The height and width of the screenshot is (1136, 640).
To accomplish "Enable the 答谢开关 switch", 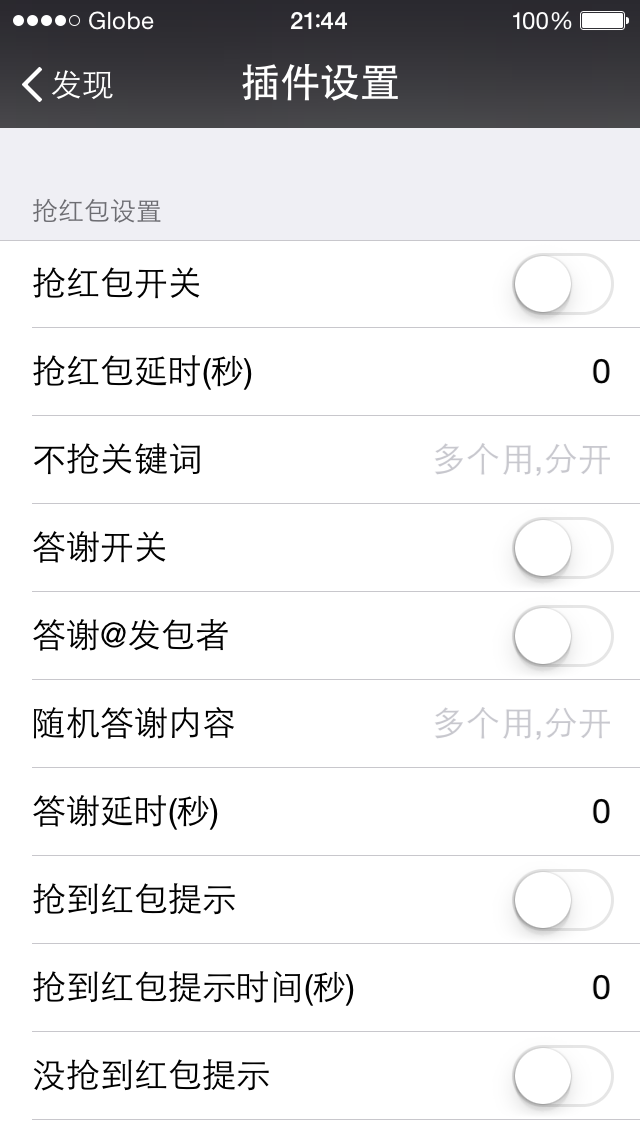I will coord(563,548).
